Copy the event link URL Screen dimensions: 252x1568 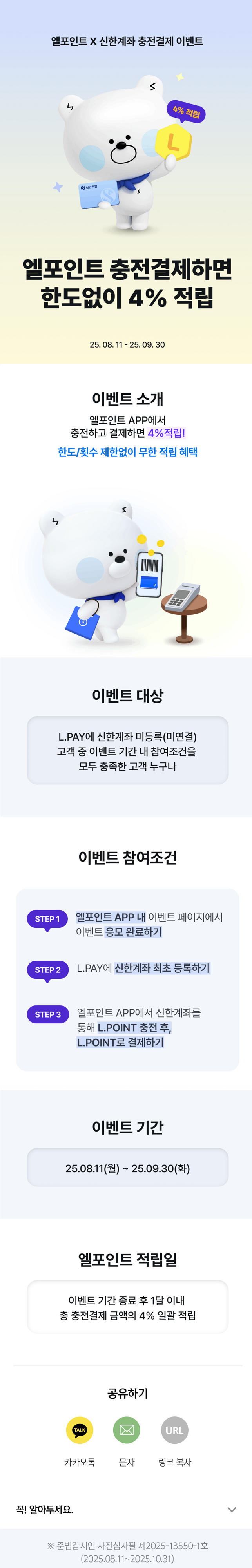[174, 1430]
